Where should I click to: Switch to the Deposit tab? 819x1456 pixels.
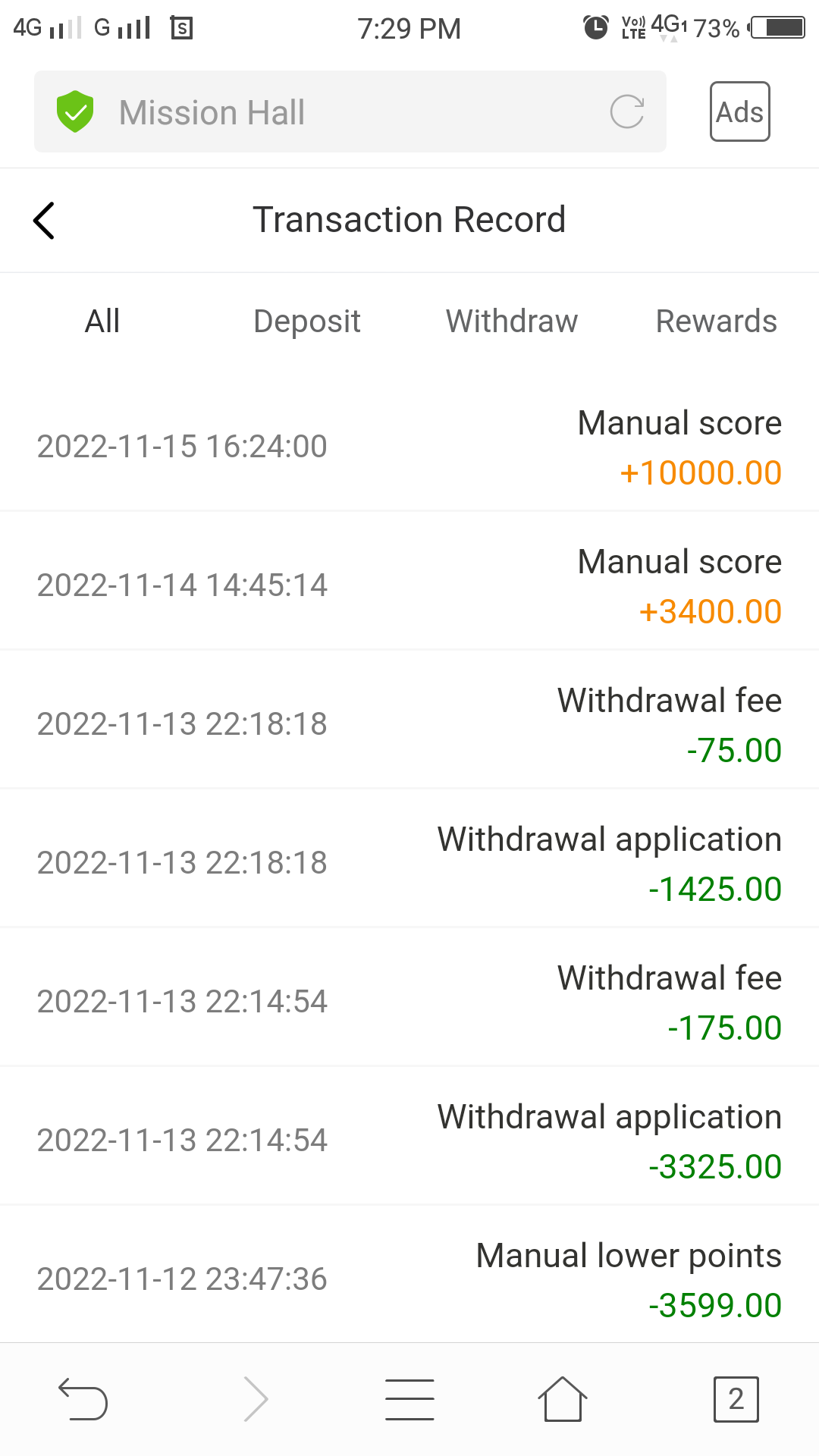point(306,322)
